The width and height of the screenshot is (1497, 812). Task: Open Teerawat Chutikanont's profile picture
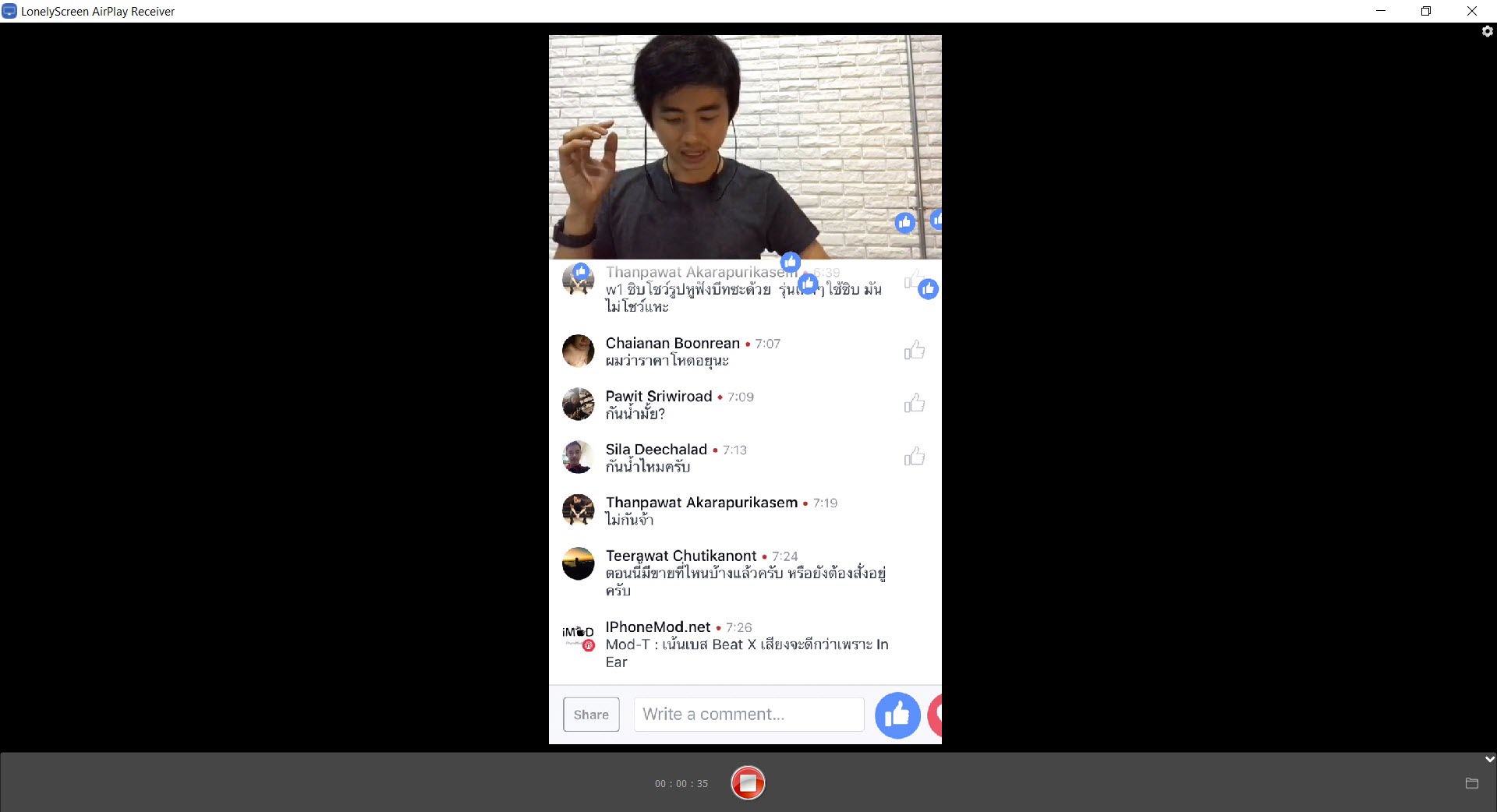pyautogui.click(x=579, y=563)
